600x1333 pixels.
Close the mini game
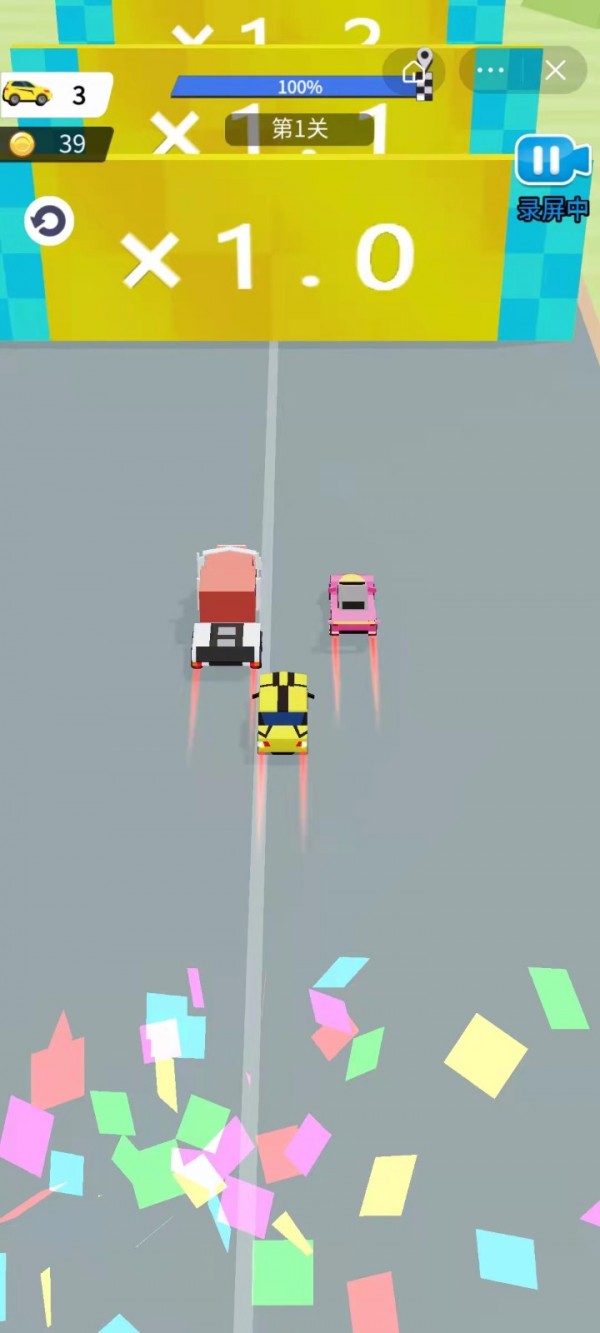[x=556, y=70]
